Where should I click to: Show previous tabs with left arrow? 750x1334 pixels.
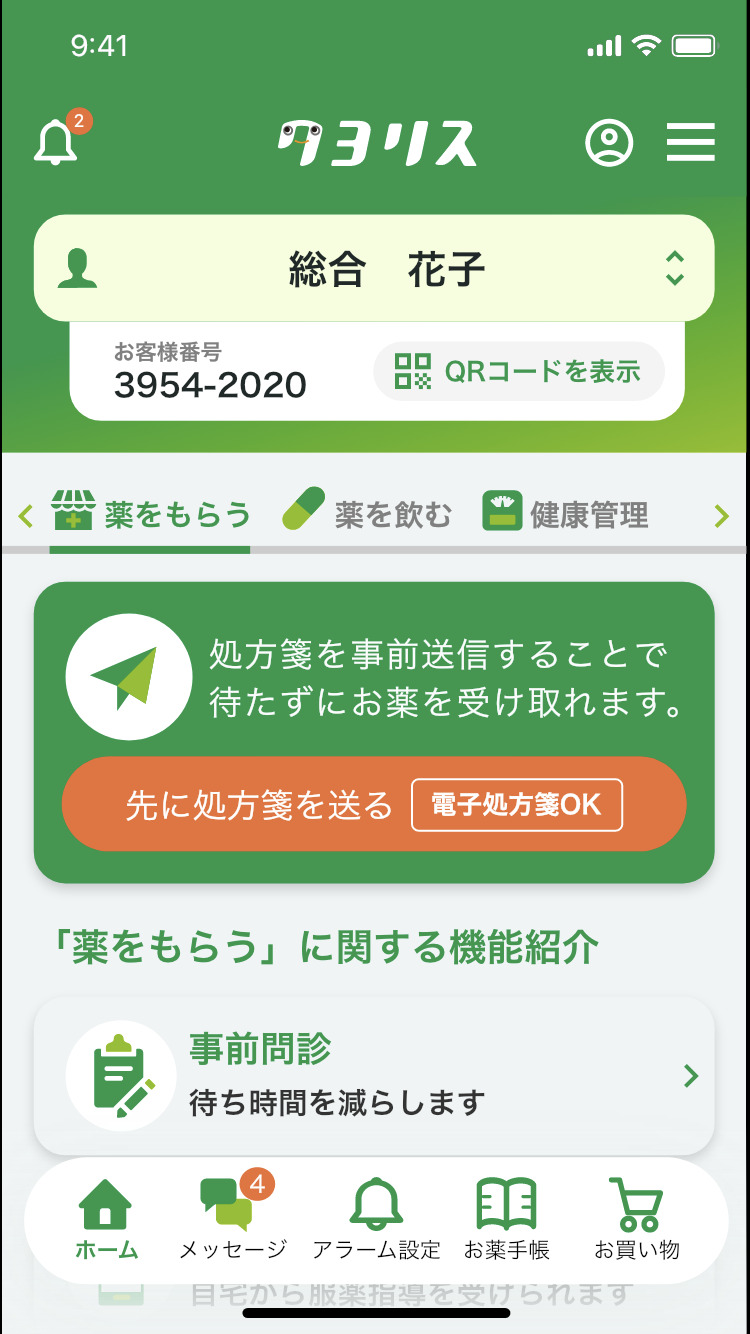pyautogui.click(x=26, y=516)
